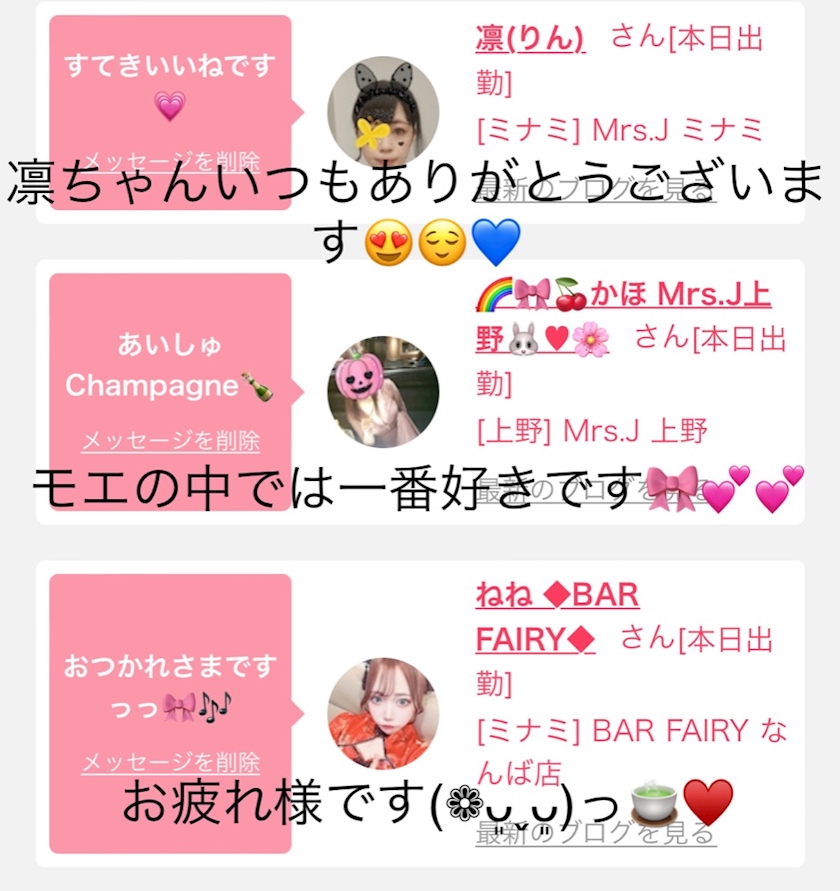Delete the おつかれさまです message

(170, 763)
